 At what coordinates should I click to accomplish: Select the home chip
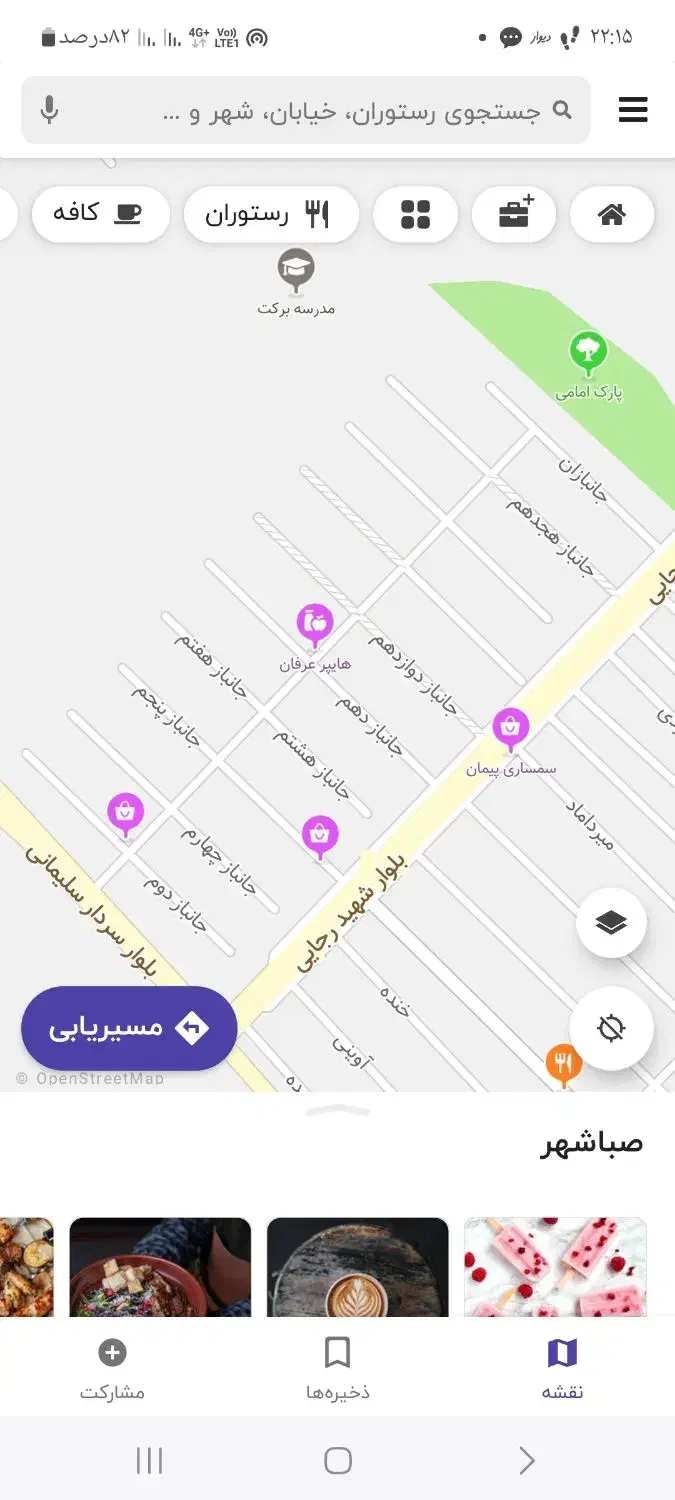click(x=611, y=214)
